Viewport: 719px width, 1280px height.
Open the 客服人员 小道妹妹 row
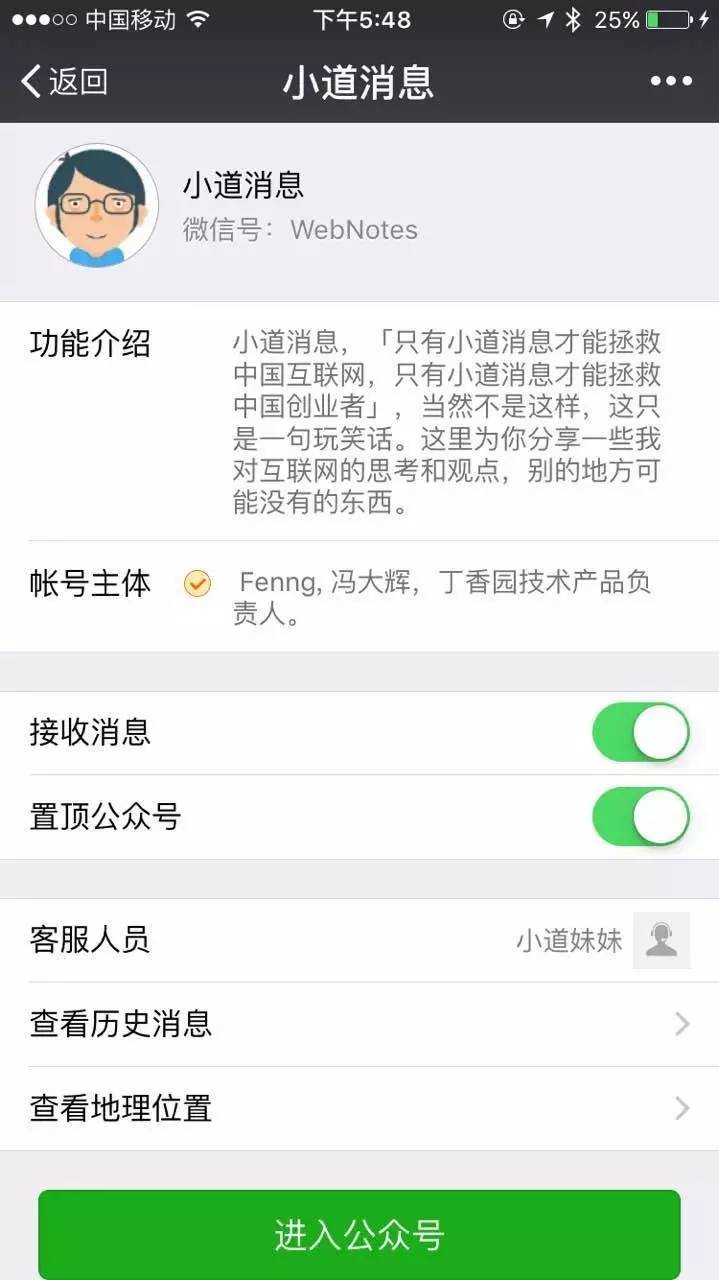pyautogui.click(x=360, y=940)
